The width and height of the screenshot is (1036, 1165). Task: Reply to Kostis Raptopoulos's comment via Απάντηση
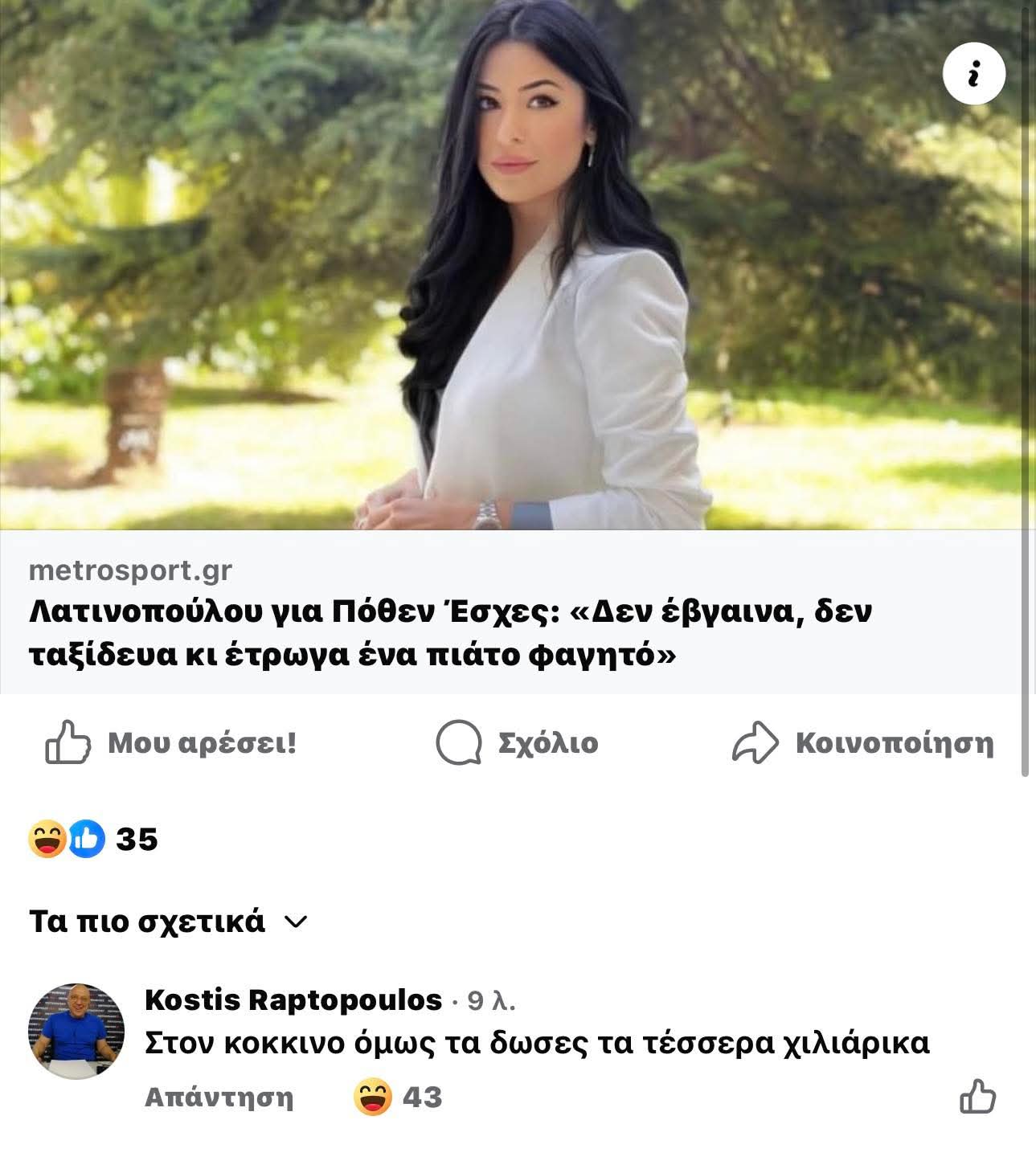tap(219, 1098)
